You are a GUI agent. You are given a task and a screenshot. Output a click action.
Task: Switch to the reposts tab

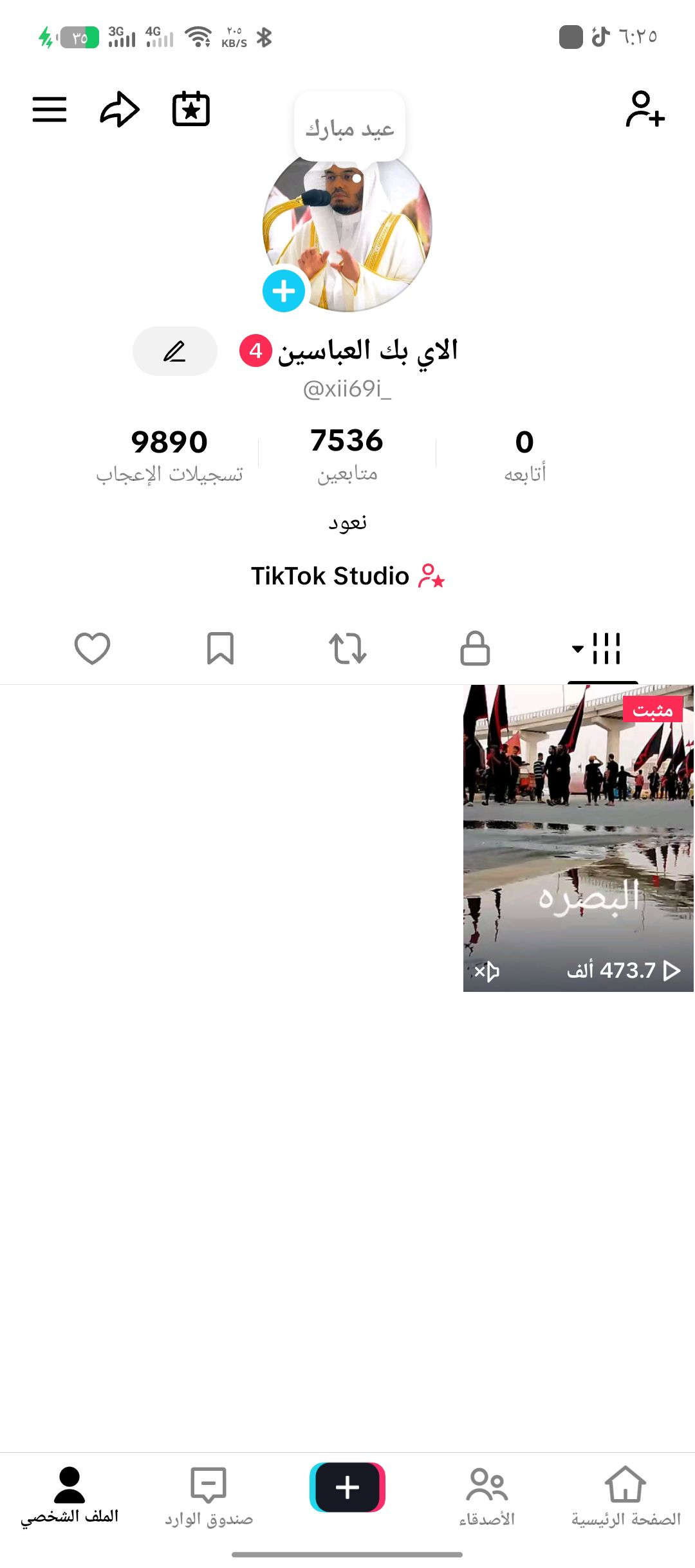coord(347,648)
